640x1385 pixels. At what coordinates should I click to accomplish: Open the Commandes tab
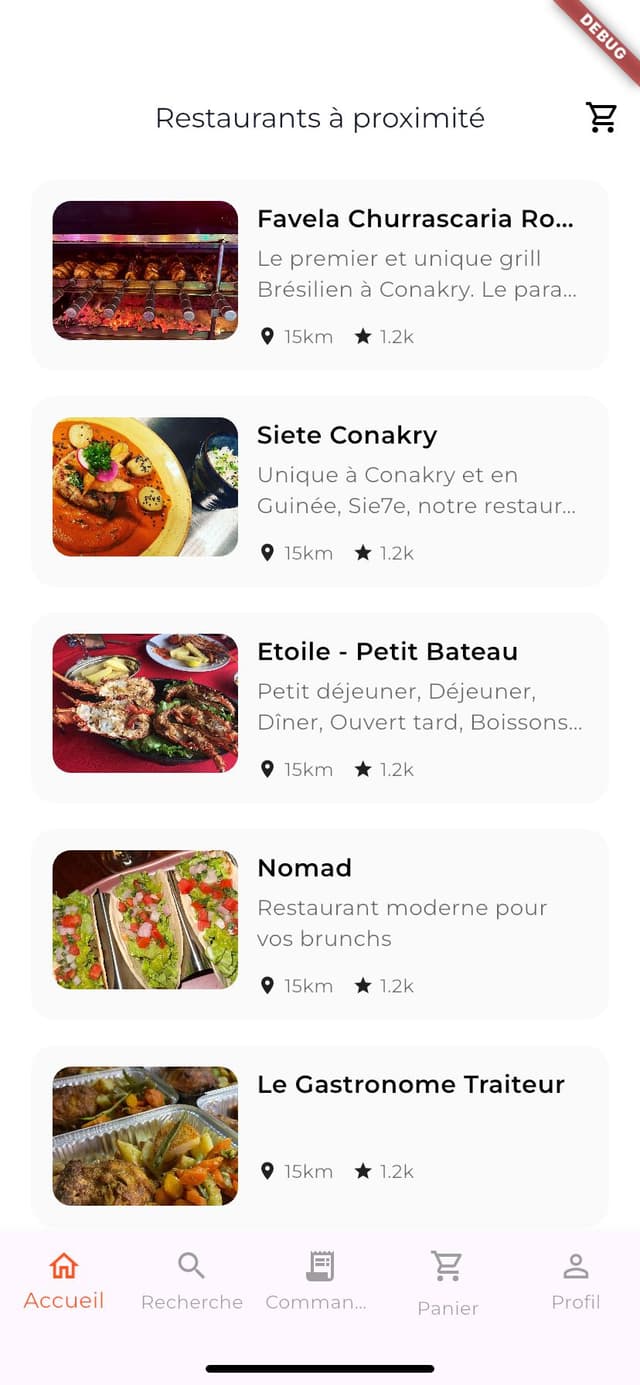[318, 1281]
